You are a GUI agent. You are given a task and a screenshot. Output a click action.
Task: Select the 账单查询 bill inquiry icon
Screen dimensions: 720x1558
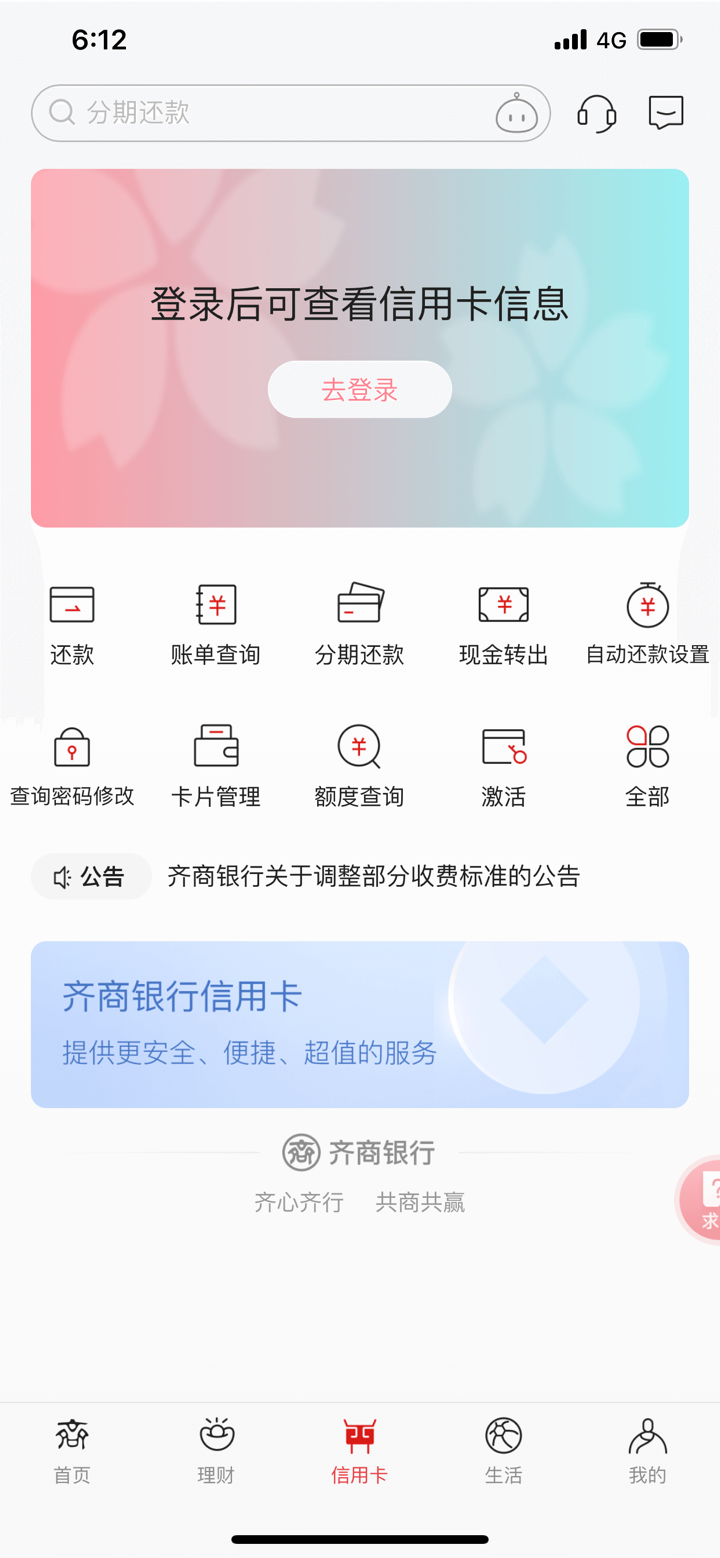pos(215,620)
